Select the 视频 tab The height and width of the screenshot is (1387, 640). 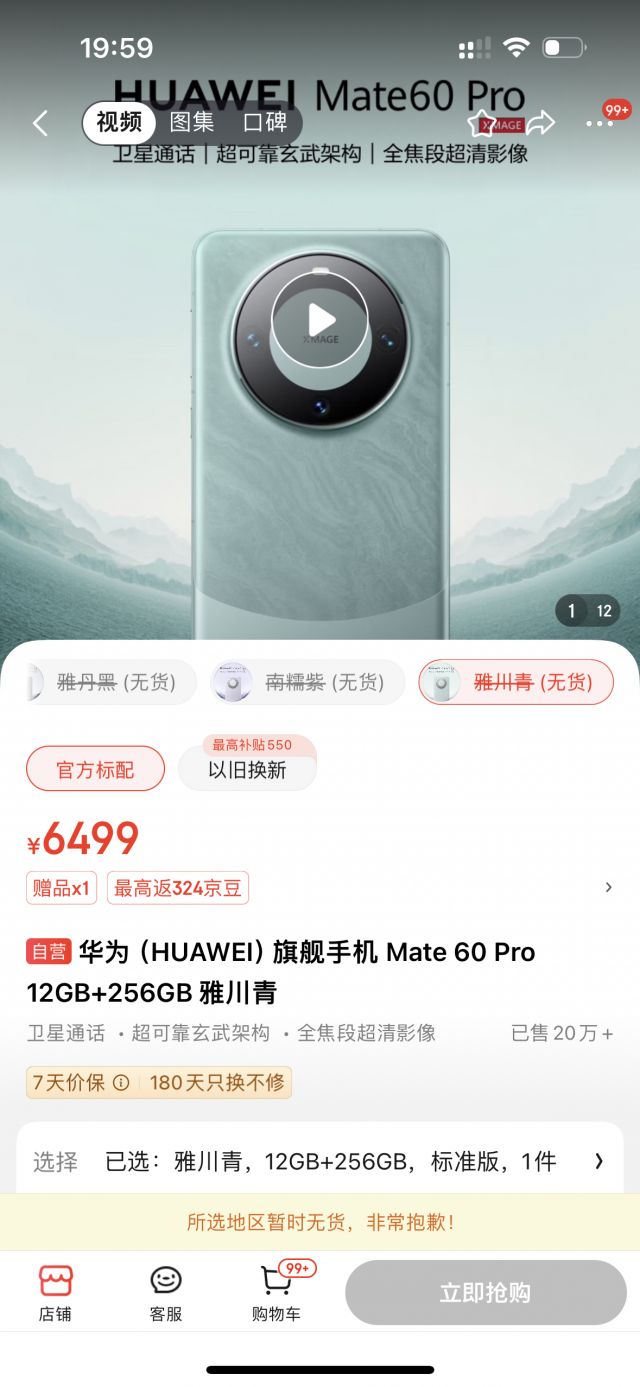(119, 123)
